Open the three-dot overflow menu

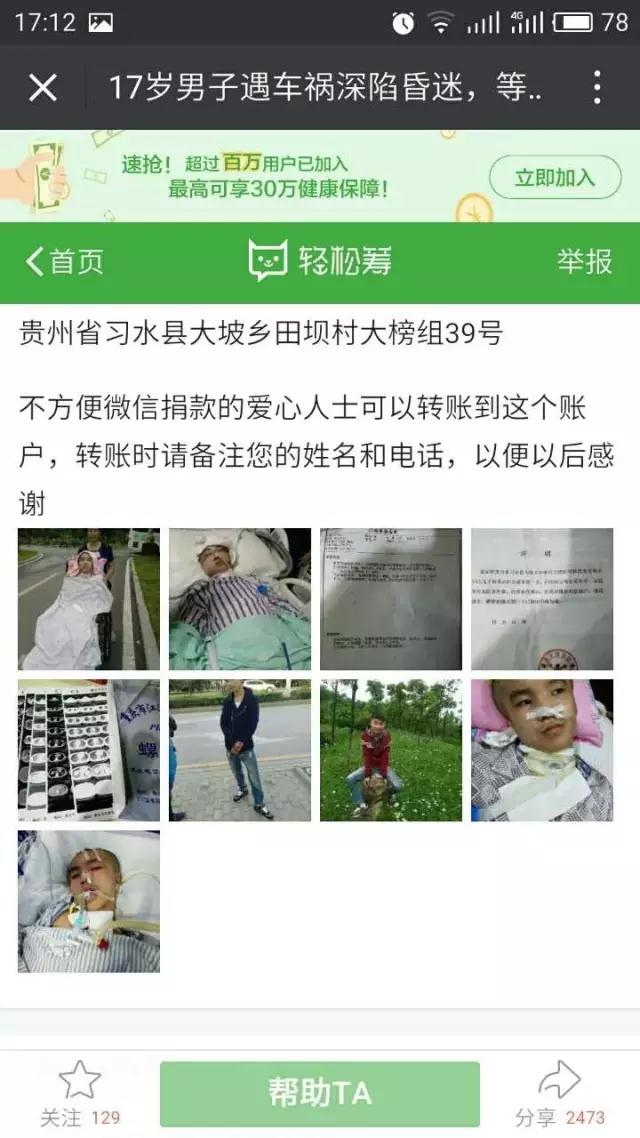tap(597, 88)
